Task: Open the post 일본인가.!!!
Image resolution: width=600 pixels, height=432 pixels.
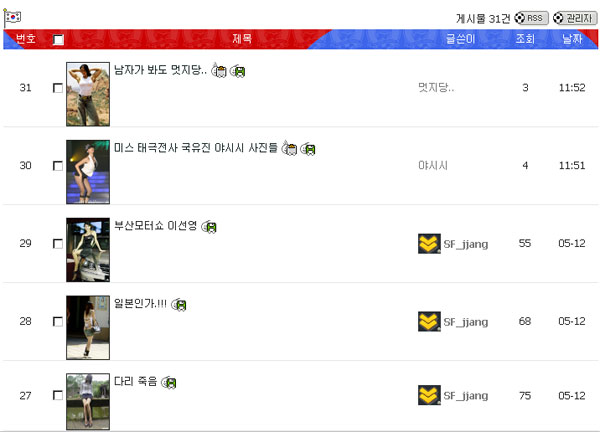Action: point(140,303)
